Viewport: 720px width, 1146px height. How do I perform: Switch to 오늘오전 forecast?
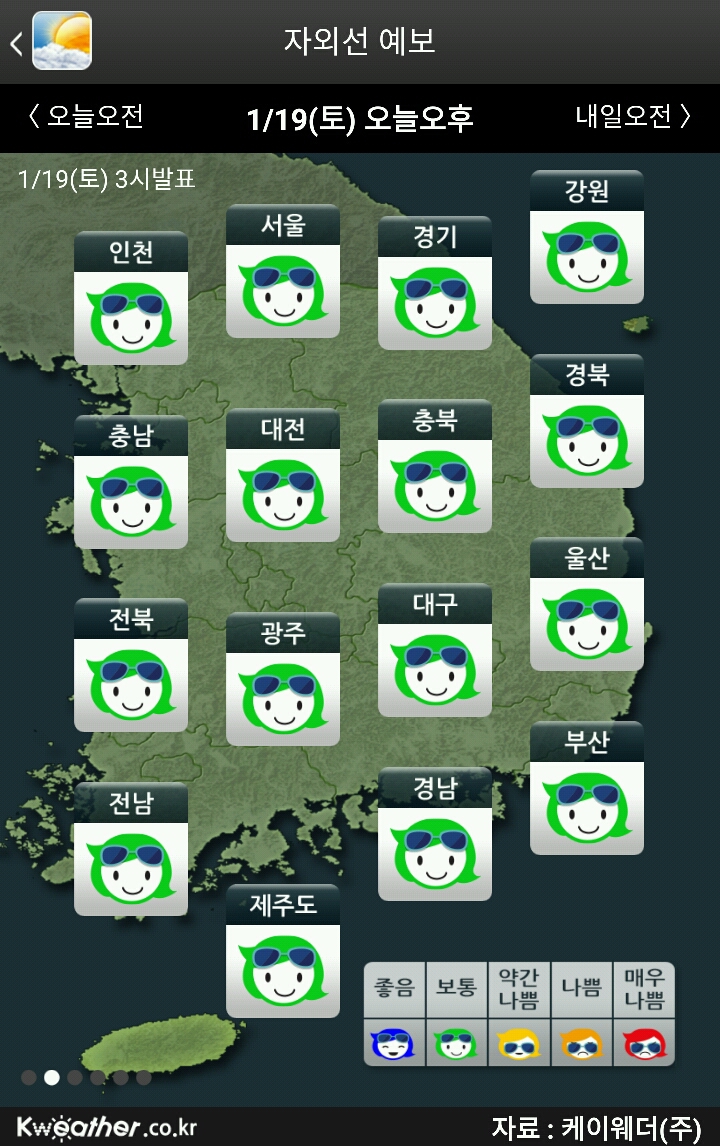tap(86, 117)
